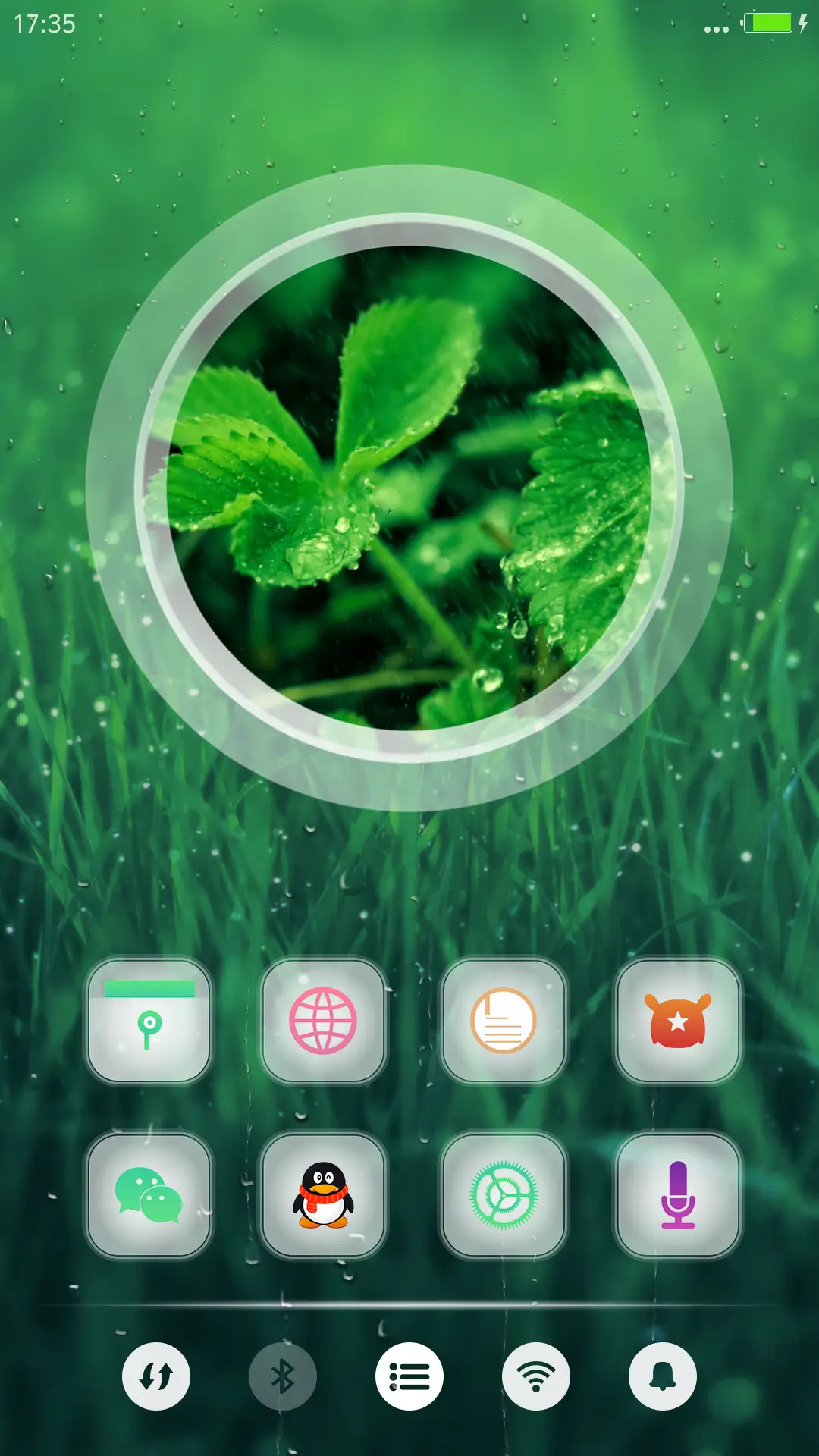
Task: Launch the pink globe browser app
Action: [x=323, y=1021]
